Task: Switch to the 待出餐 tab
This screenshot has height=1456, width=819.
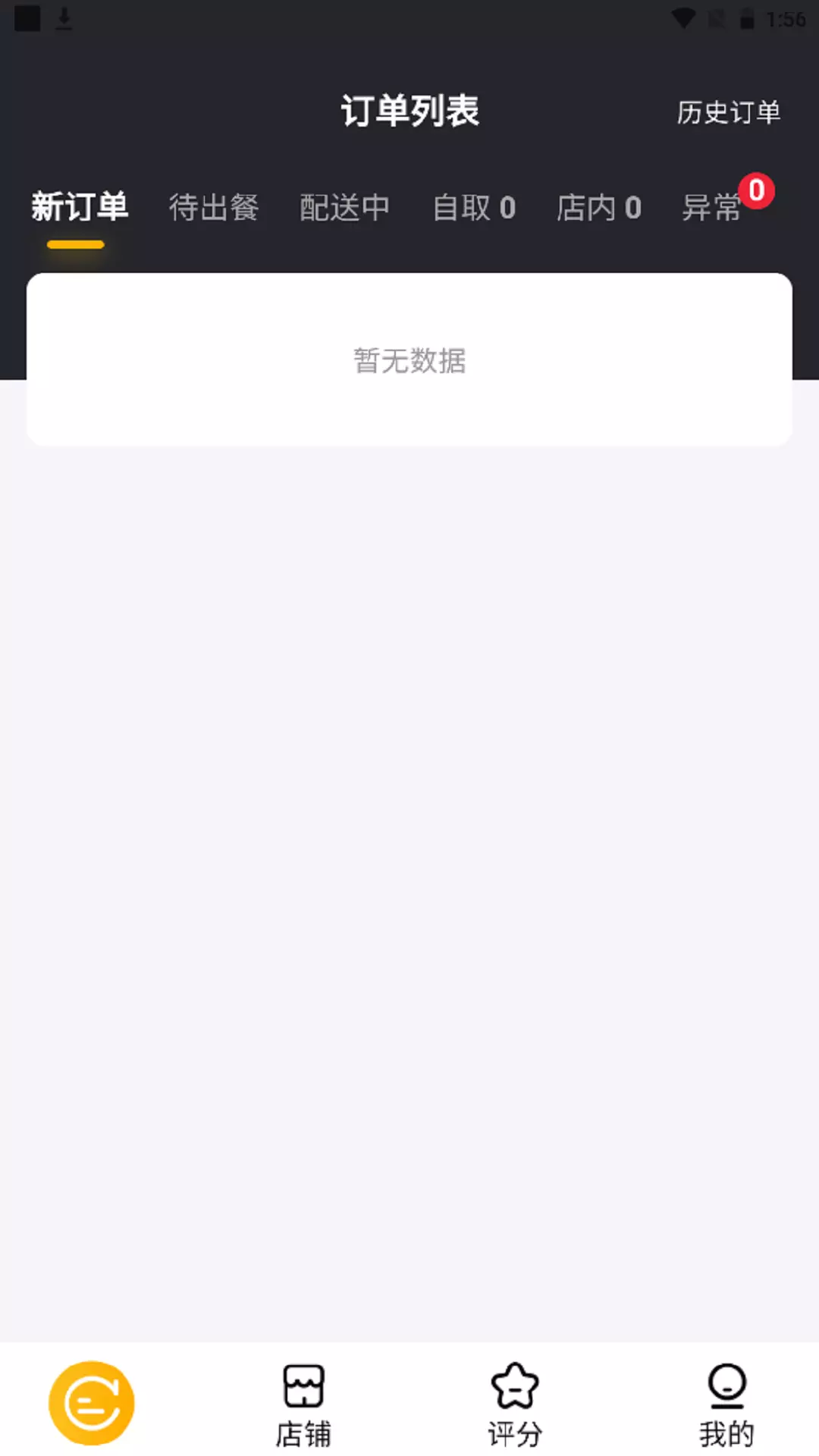Action: click(214, 207)
